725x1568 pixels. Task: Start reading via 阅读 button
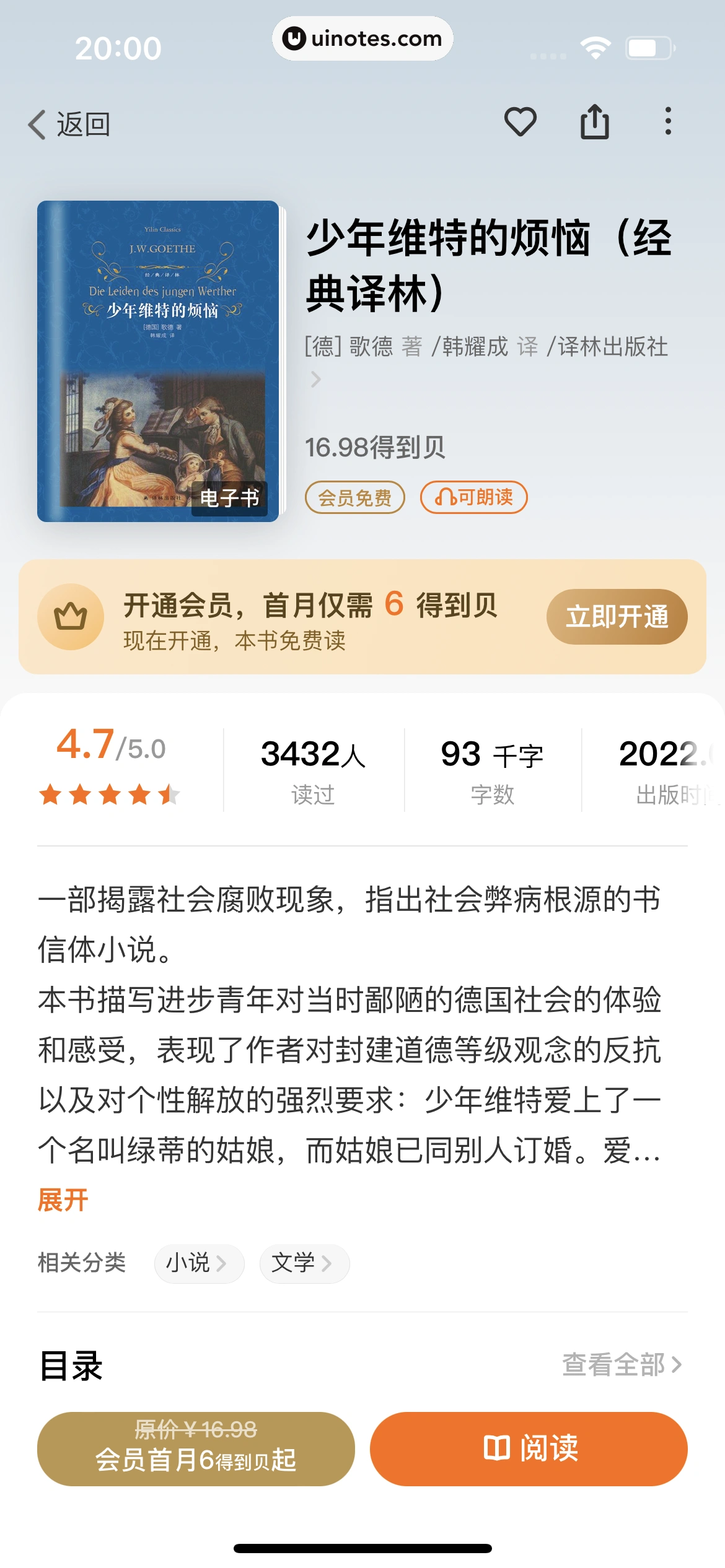[529, 1452]
